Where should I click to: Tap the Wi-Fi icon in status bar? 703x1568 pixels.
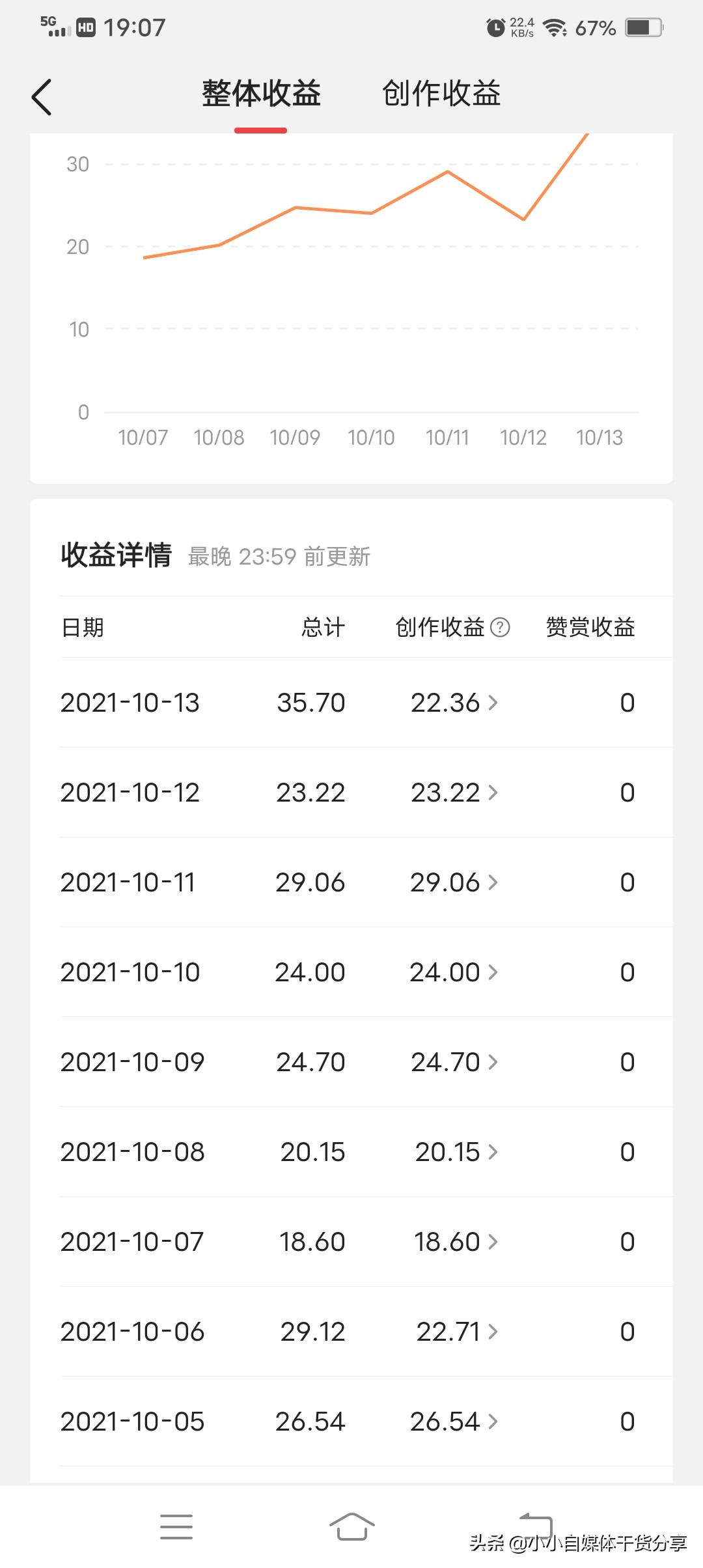coord(554,27)
